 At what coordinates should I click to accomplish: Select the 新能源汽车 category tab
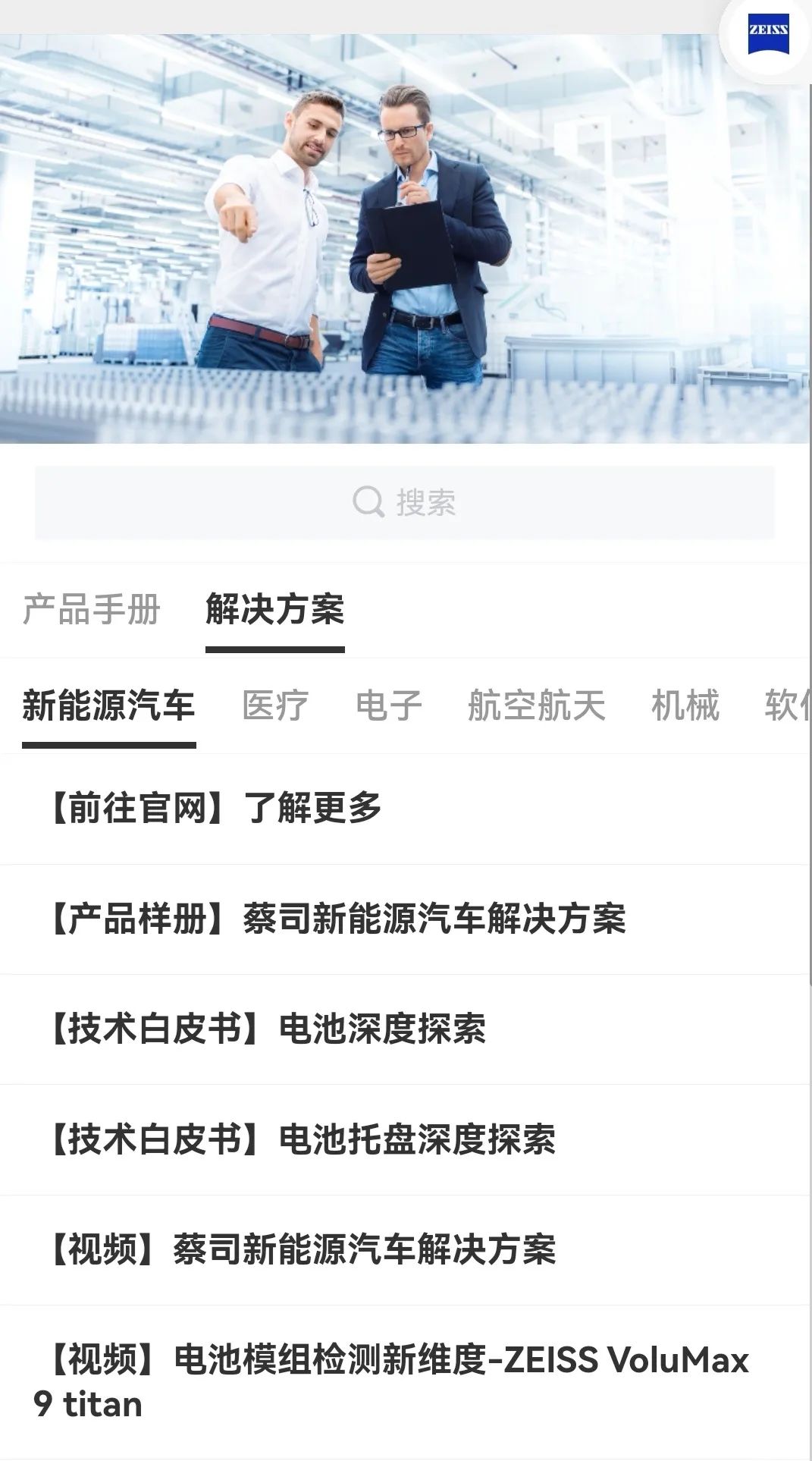click(x=108, y=705)
